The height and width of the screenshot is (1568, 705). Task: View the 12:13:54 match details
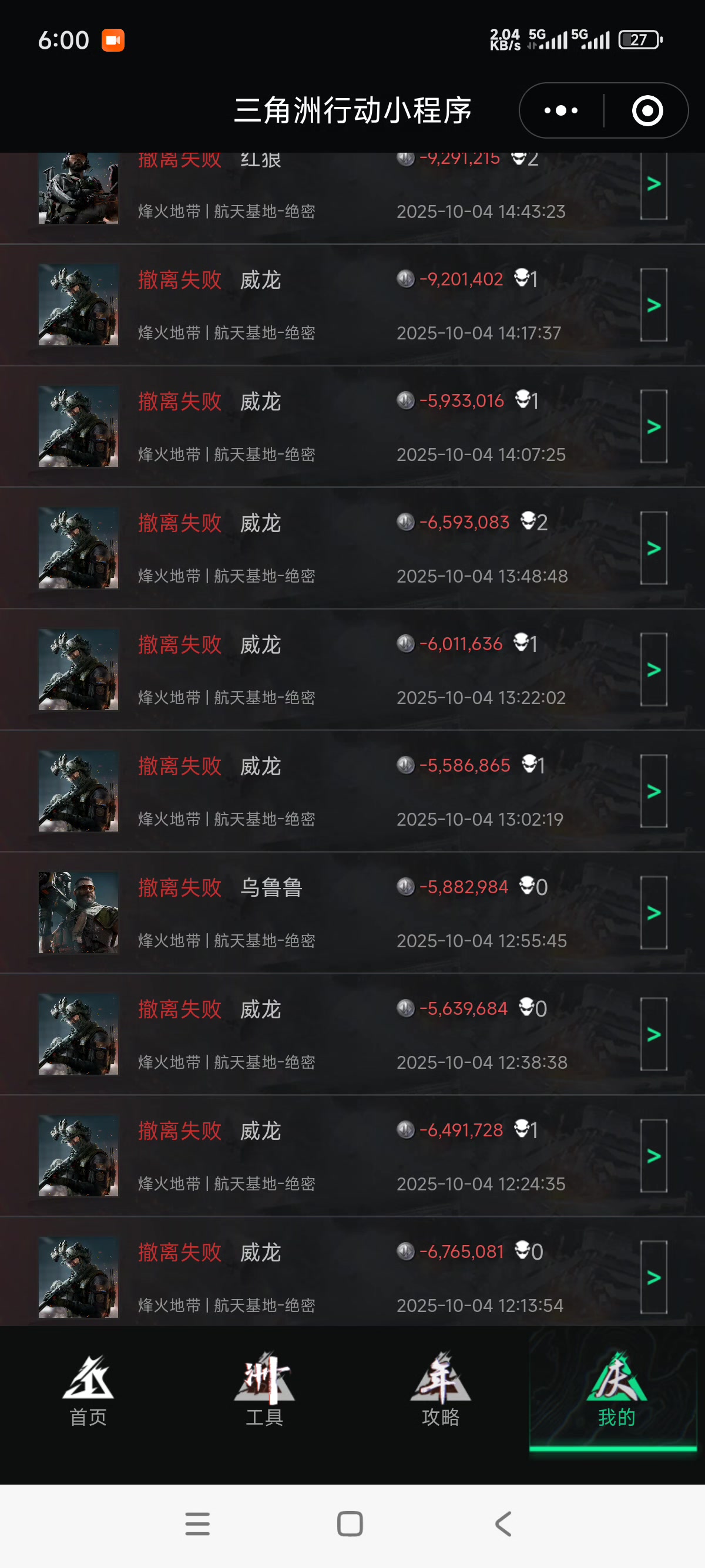653,1277
